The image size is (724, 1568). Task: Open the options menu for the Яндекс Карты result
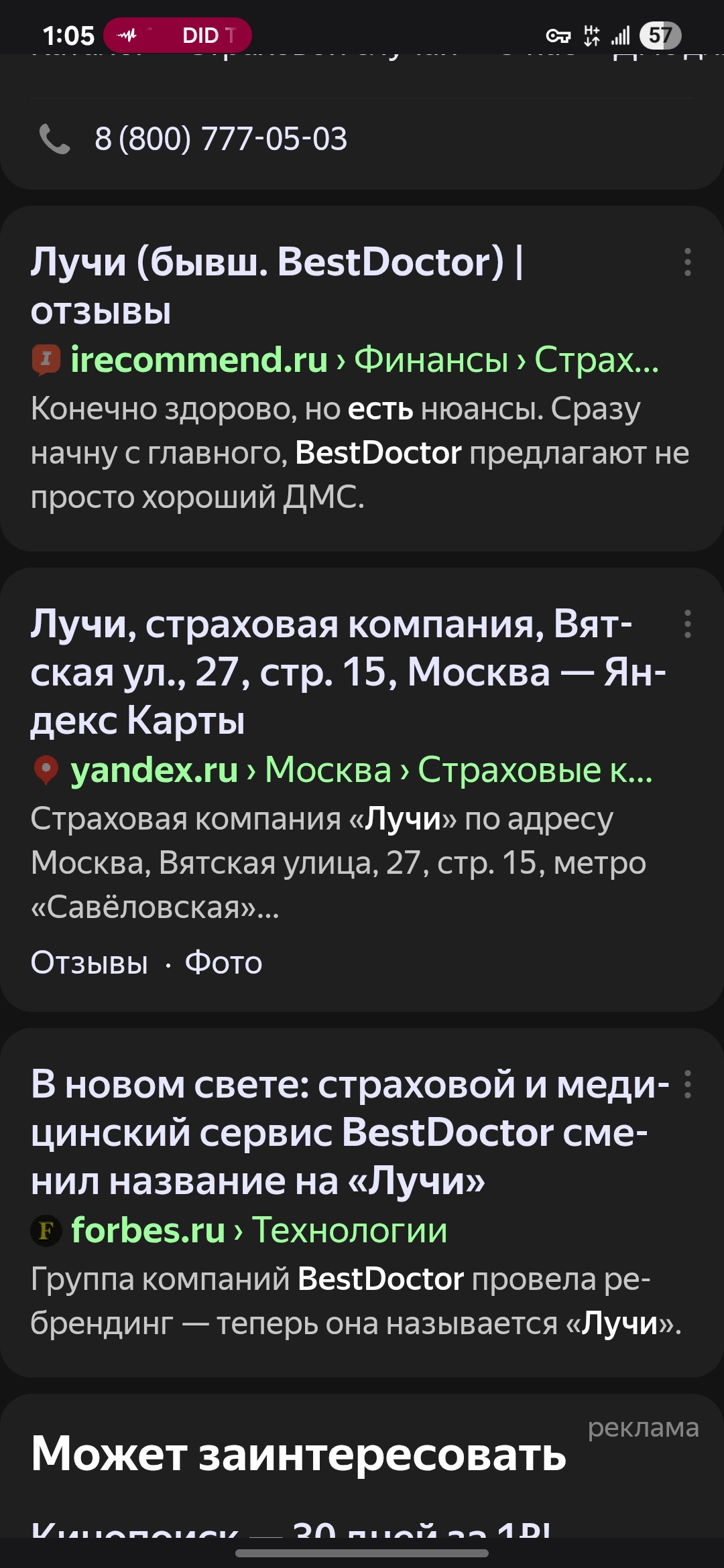point(687,624)
